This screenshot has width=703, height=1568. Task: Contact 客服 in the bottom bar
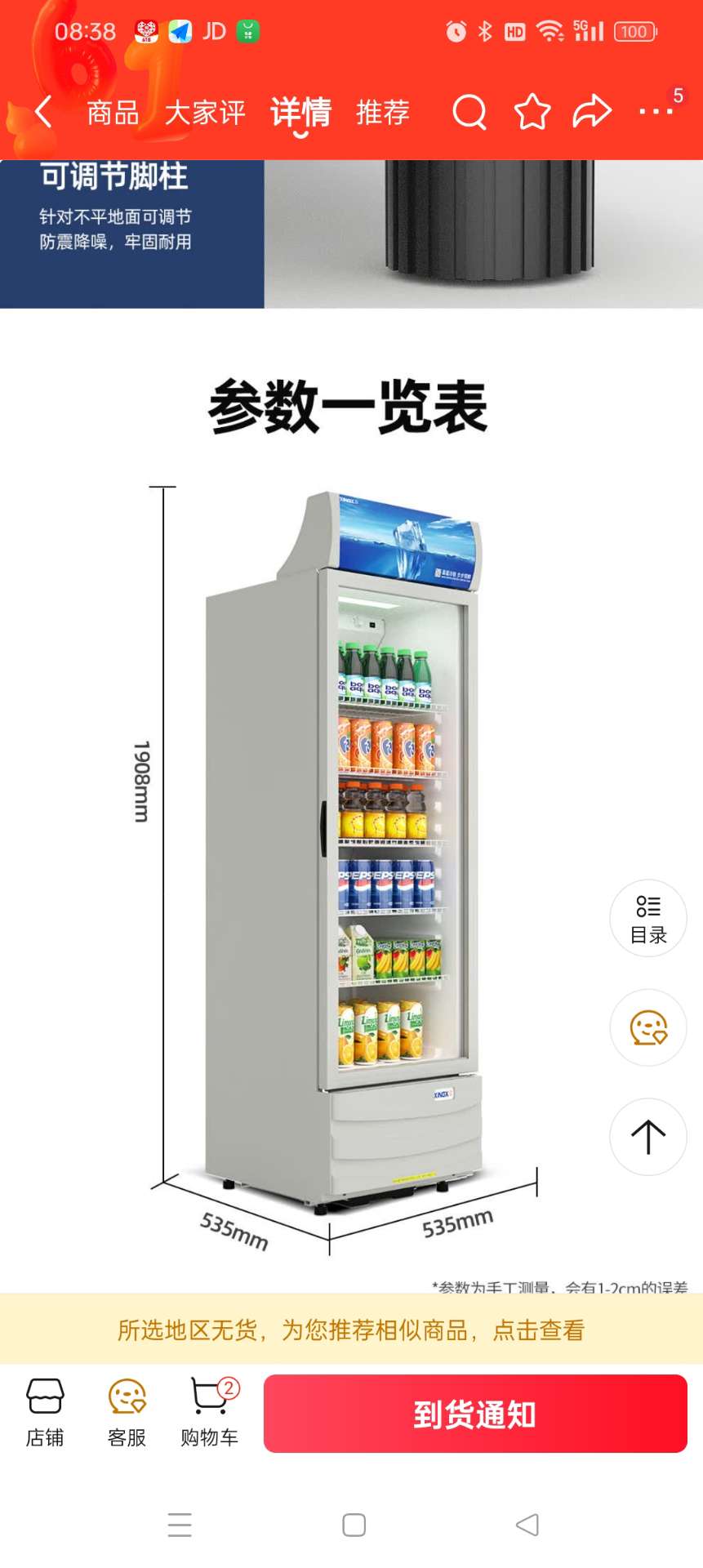[x=127, y=1413]
